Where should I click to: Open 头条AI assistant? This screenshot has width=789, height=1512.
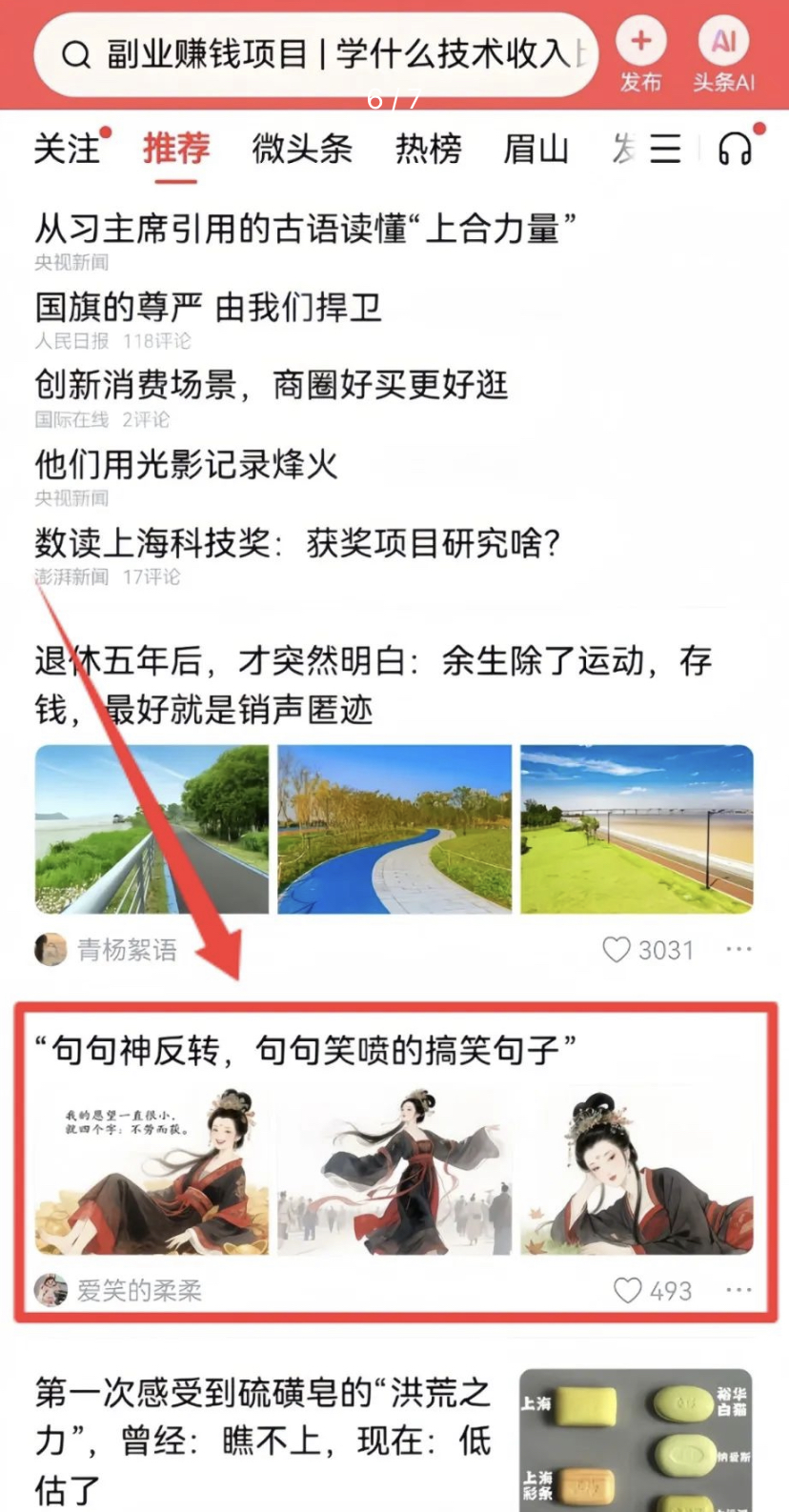[723, 53]
